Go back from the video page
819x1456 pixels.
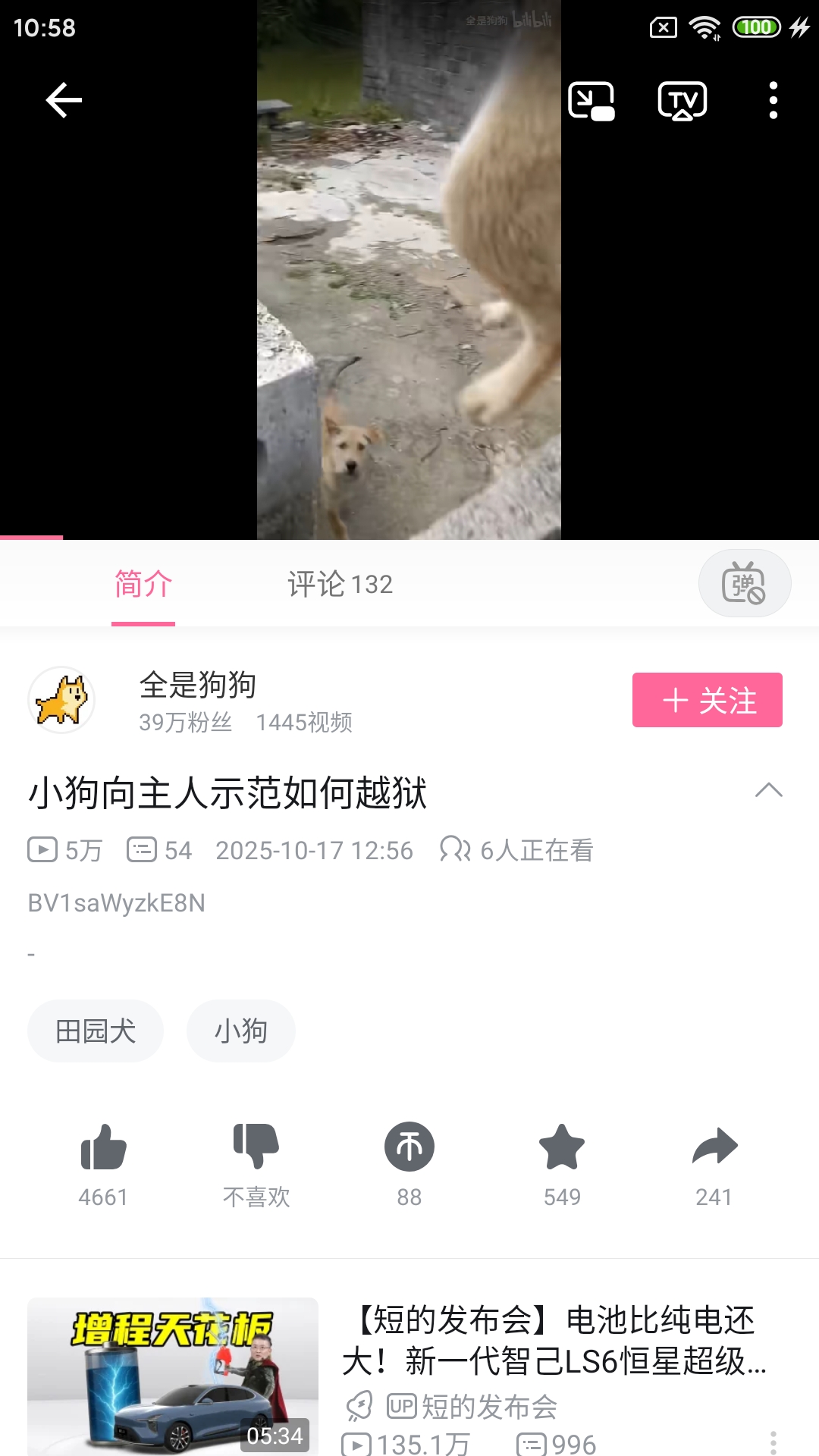coord(64,100)
